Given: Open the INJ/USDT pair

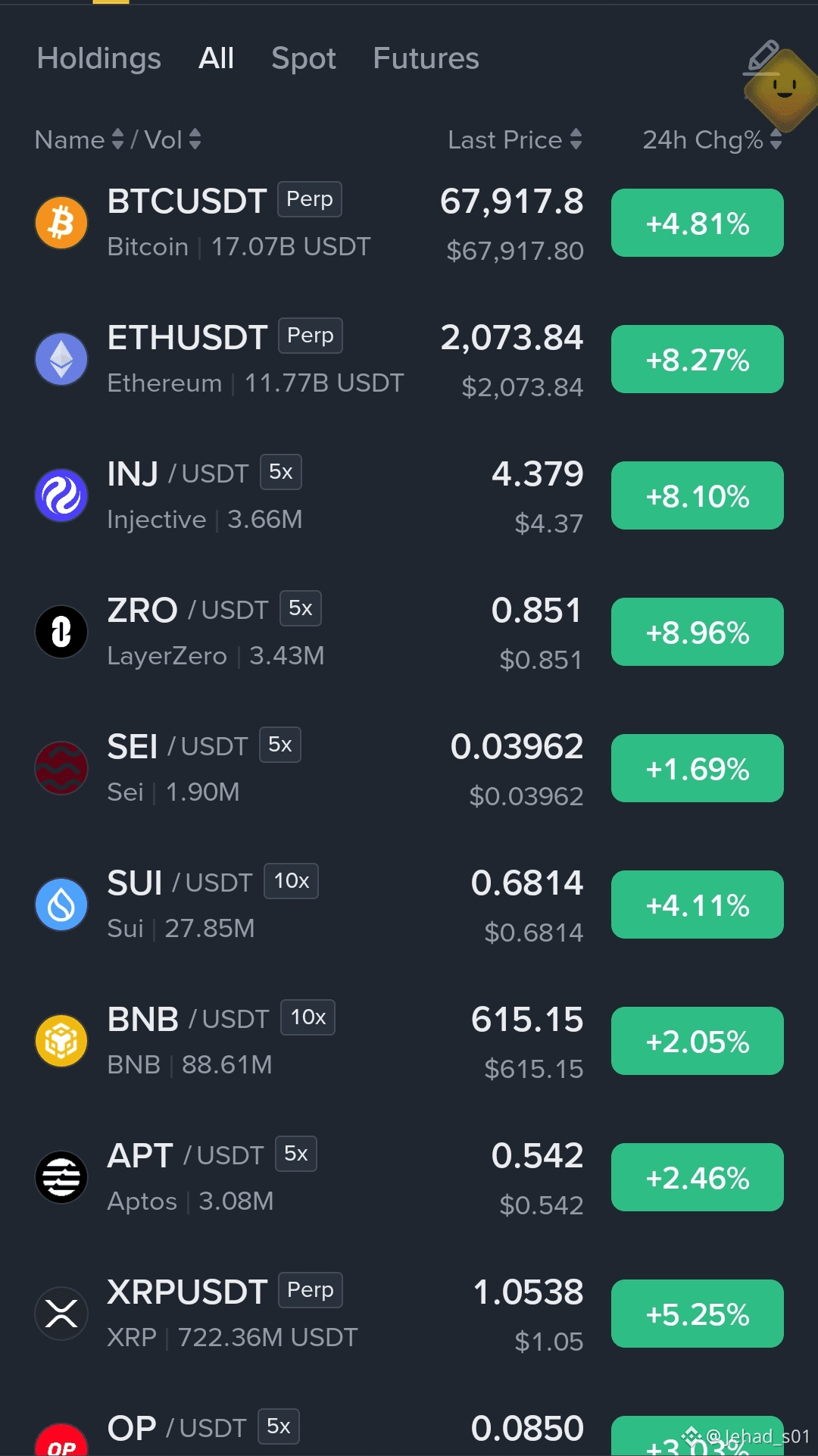Looking at the screenshot, I should click(x=409, y=495).
